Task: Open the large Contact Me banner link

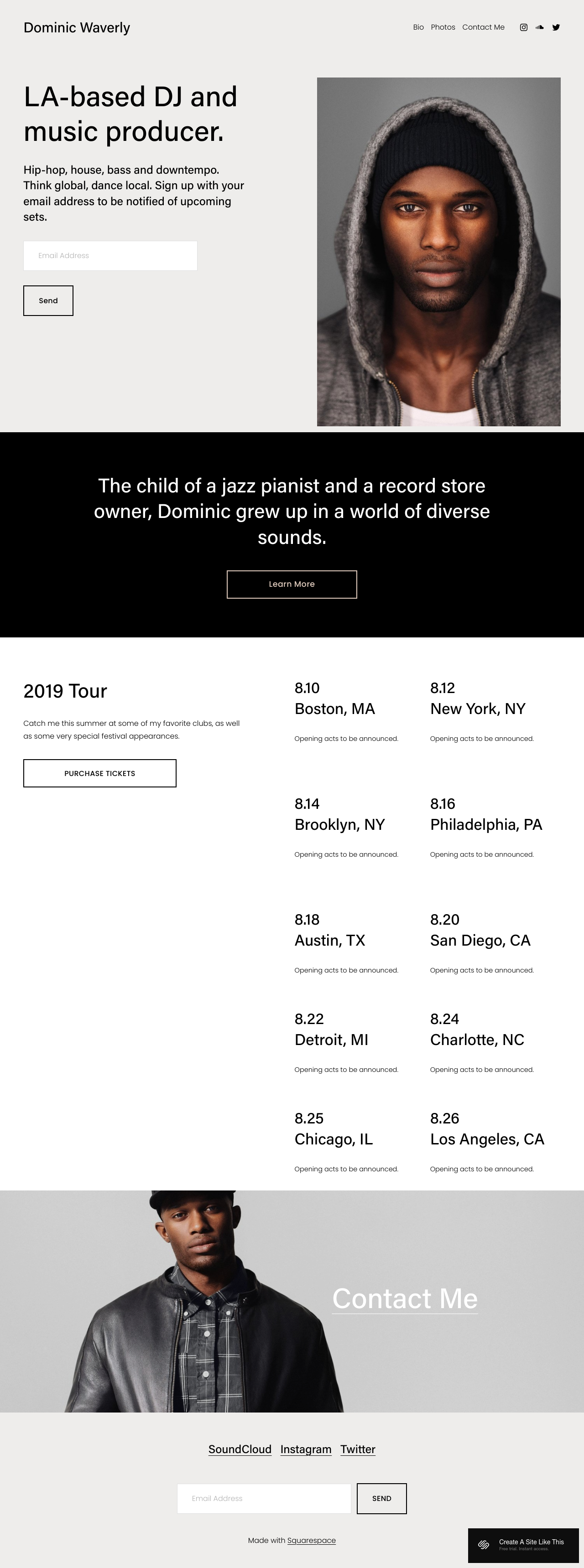Action: [404, 1299]
